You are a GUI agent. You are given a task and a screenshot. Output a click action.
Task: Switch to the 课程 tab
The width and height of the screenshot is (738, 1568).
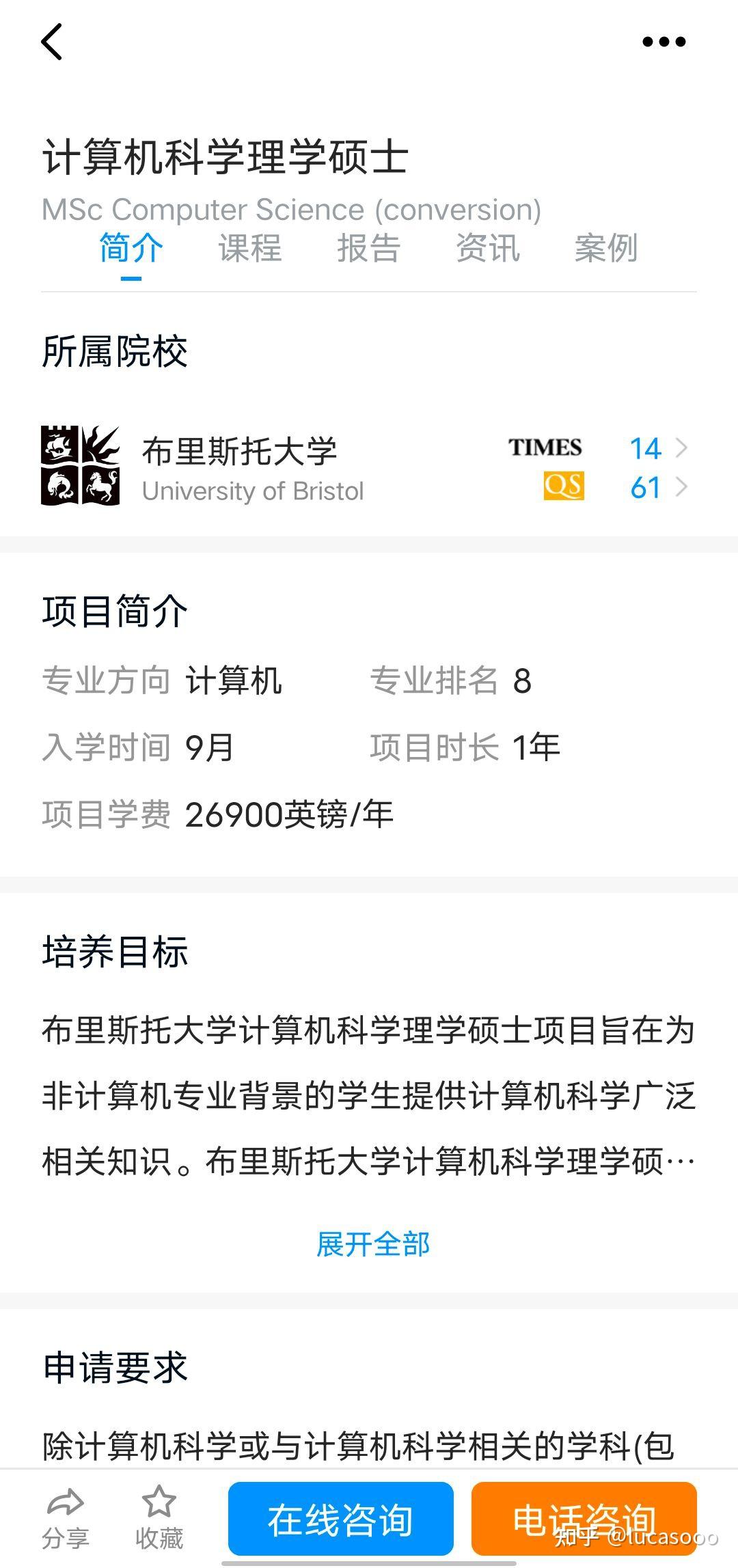coord(249,249)
